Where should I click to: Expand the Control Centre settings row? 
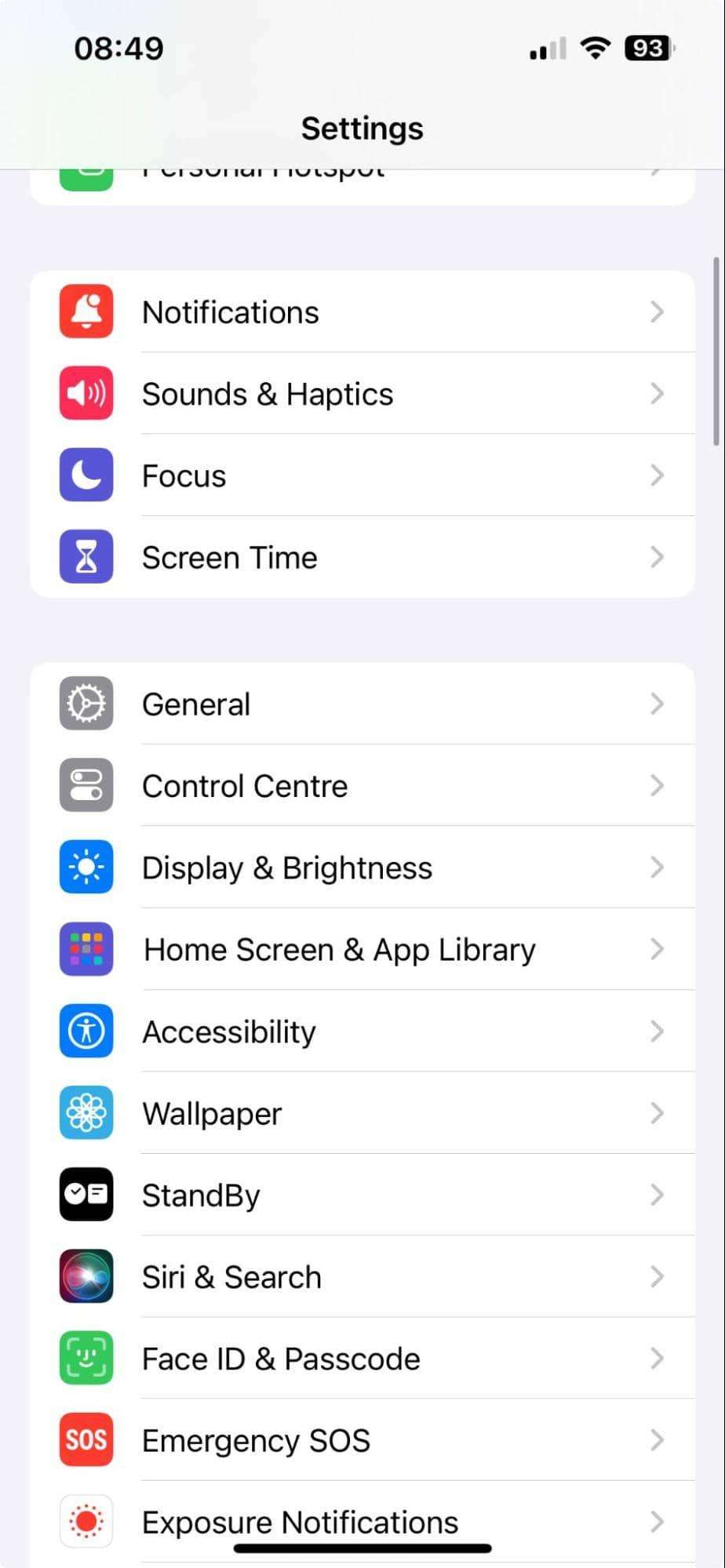[x=361, y=785]
